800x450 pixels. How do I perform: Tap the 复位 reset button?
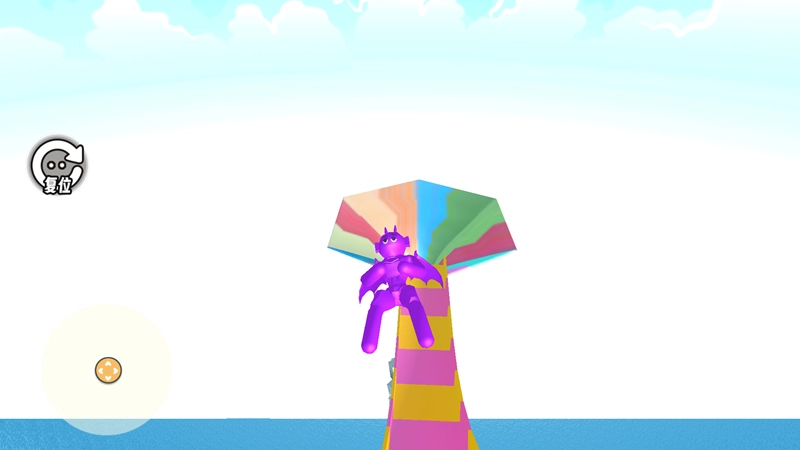click(x=57, y=166)
